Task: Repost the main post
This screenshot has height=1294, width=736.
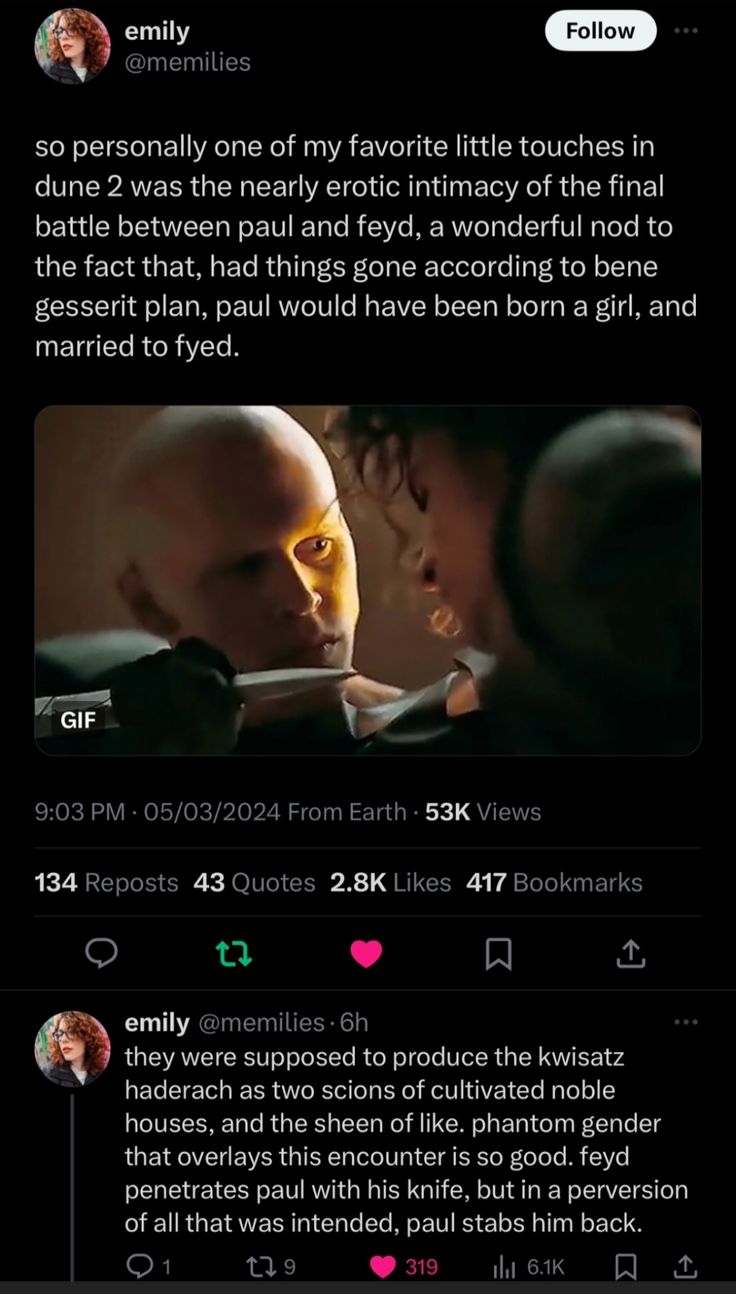Action: (x=234, y=956)
